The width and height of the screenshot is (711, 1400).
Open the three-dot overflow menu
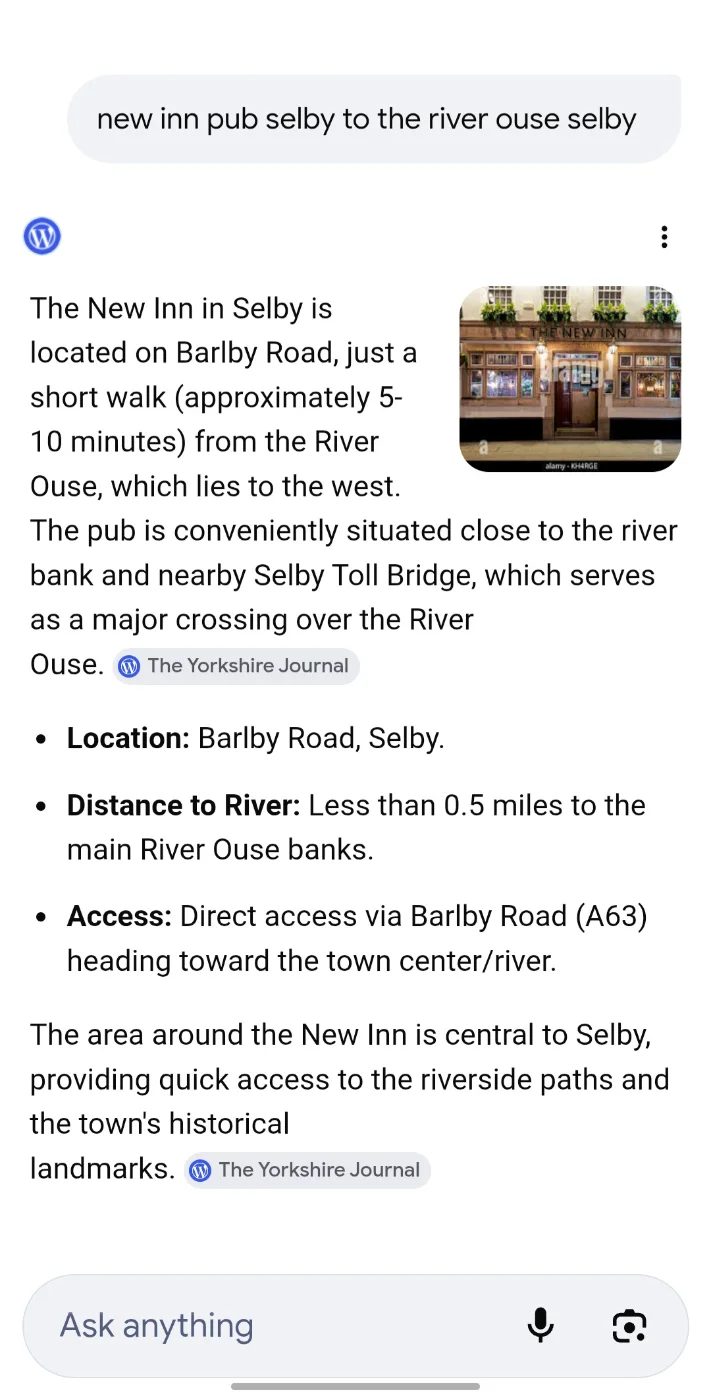tap(664, 237)
